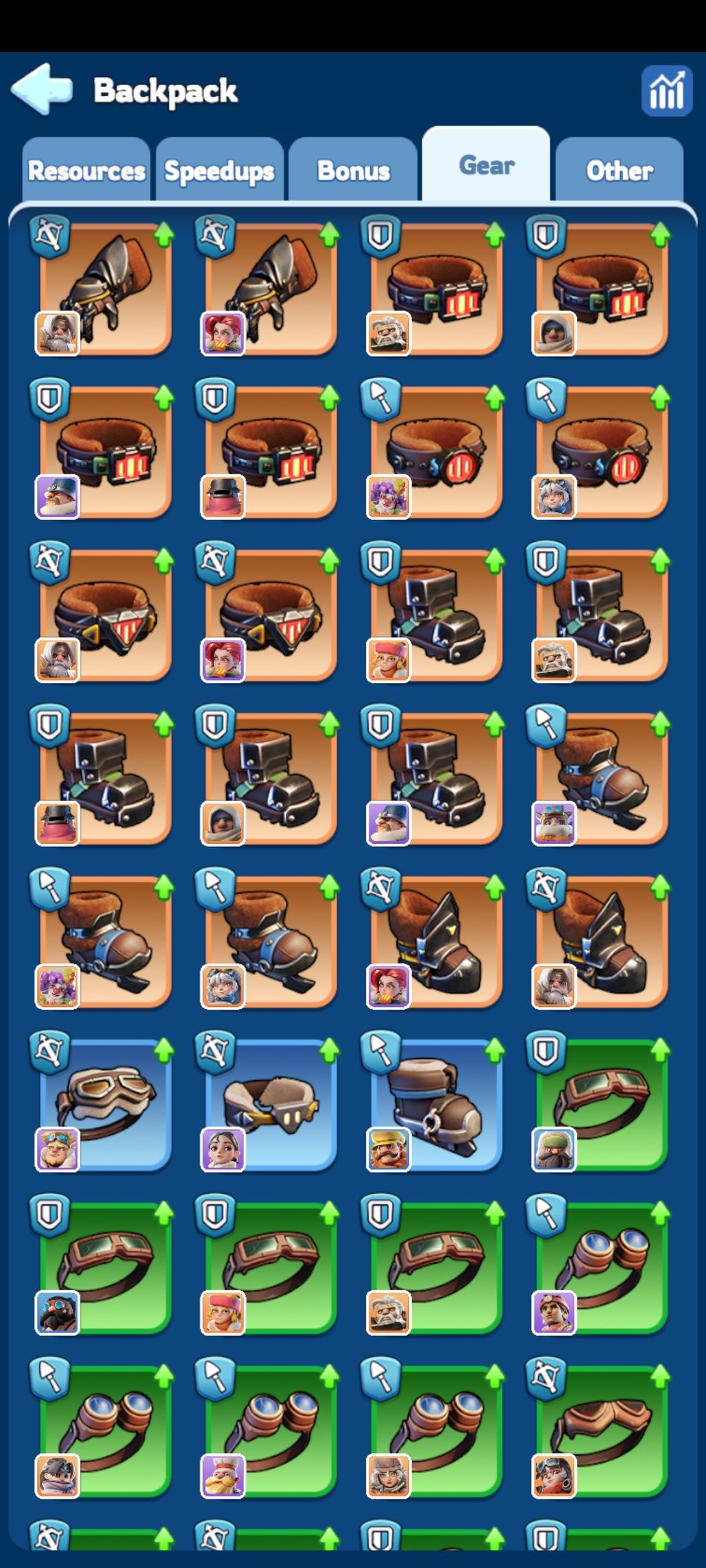
Task: Switch to the Speedups tab
Action: (x=219, y=170)
